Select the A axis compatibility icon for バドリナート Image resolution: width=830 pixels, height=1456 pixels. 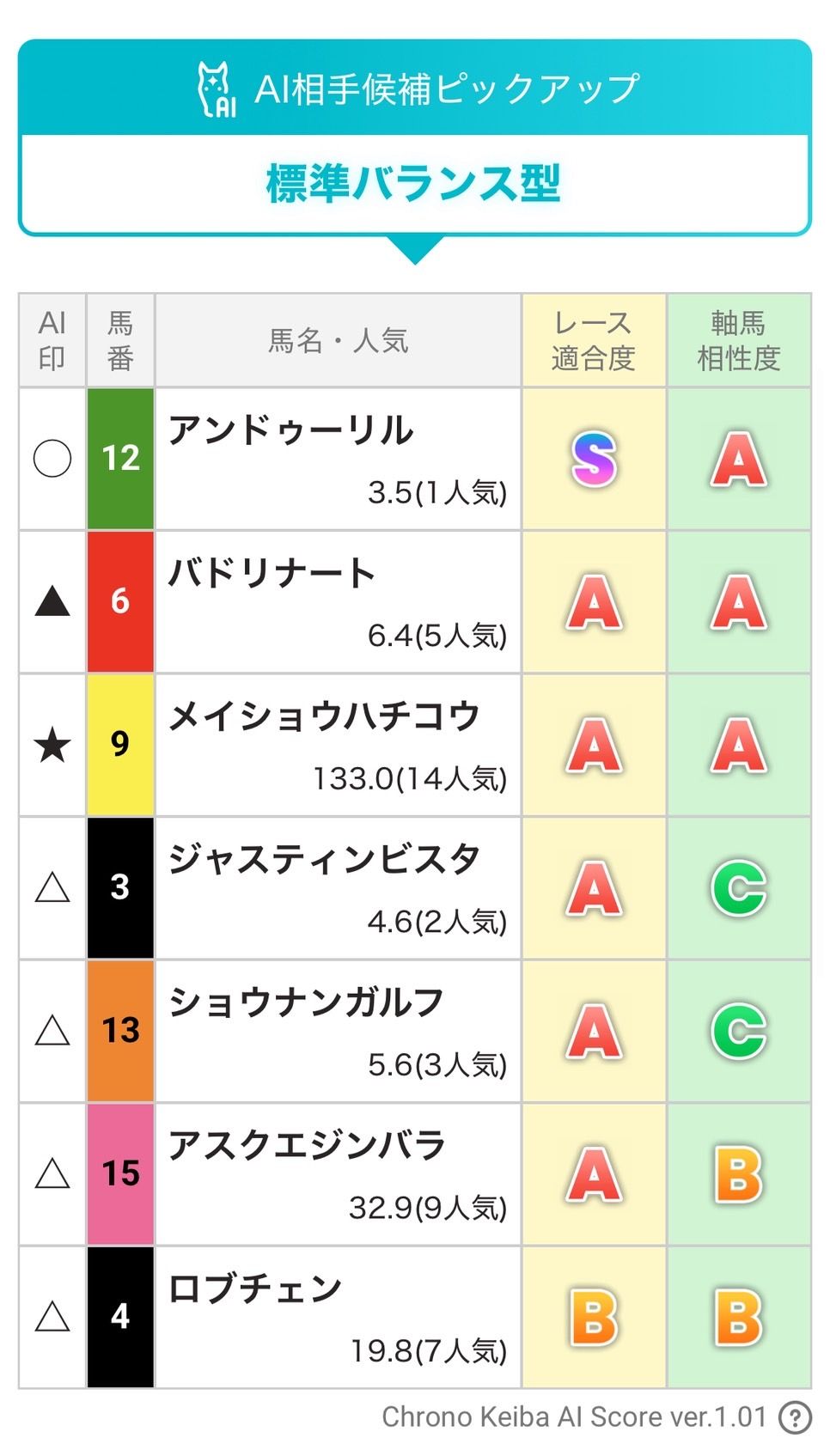click(737, 603)
